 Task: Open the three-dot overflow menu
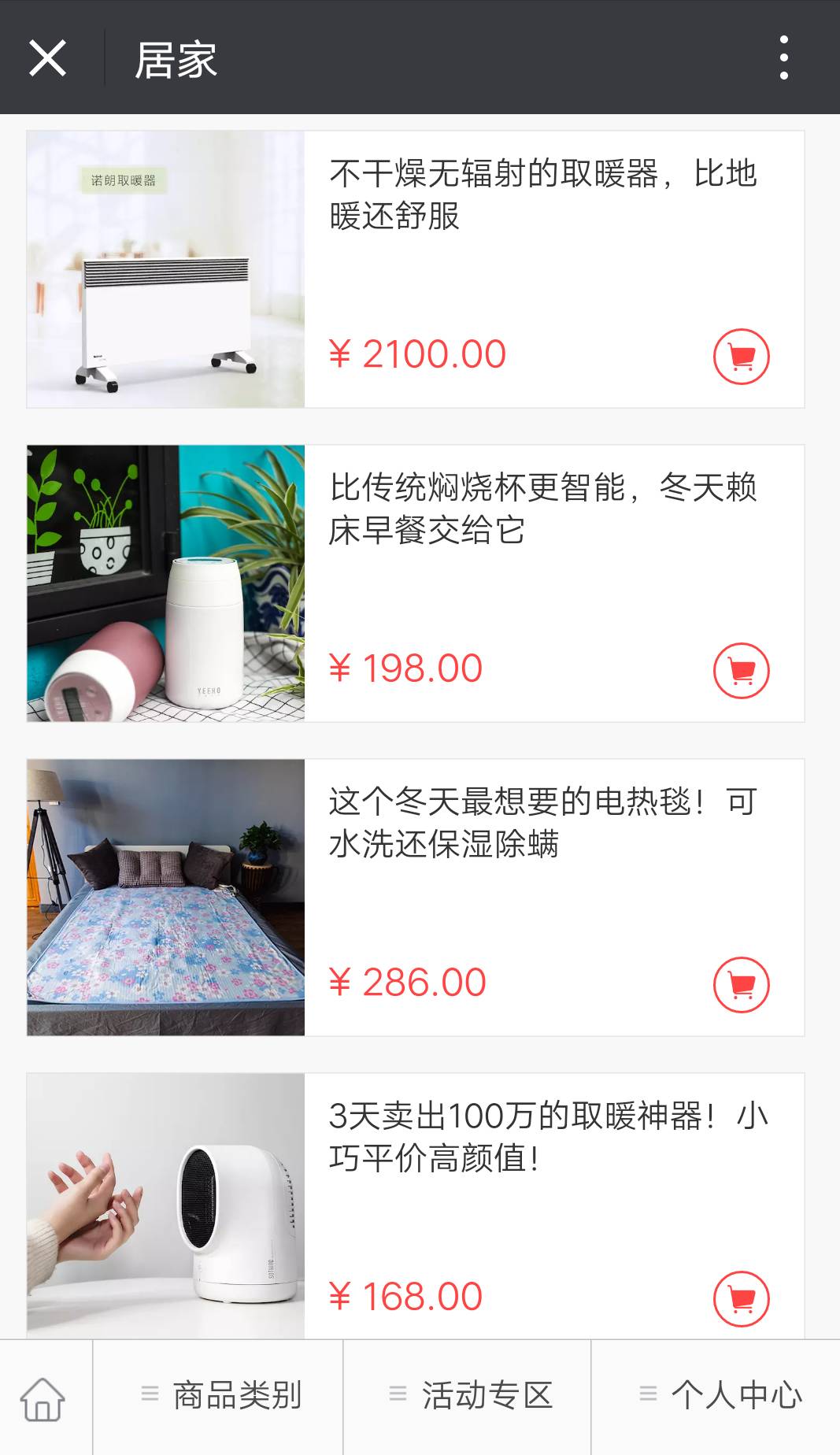[x=783, y=57]
